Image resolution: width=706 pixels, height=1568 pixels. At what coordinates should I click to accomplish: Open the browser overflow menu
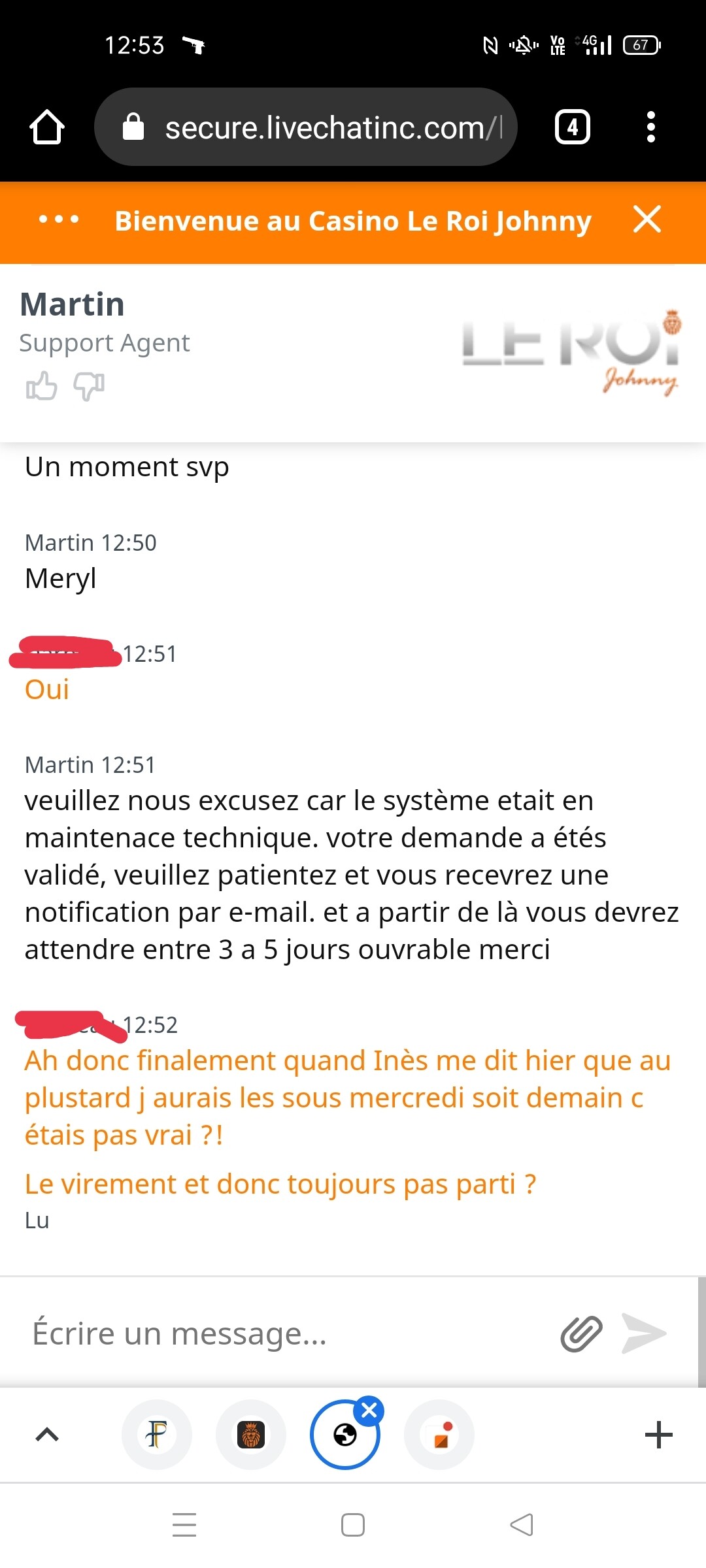pos(650,127)
